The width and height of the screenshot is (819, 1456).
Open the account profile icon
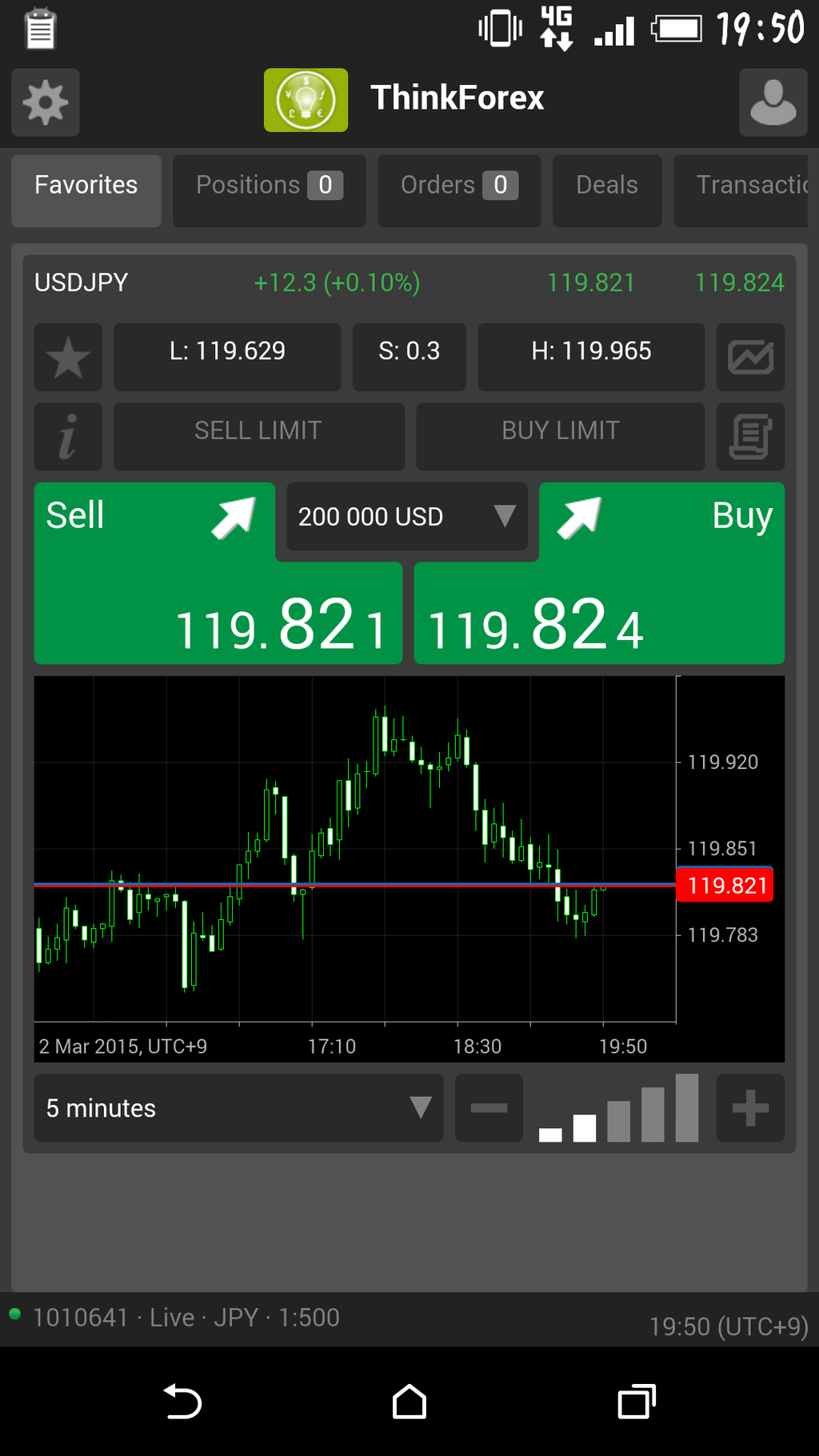[x=773, y=102]
